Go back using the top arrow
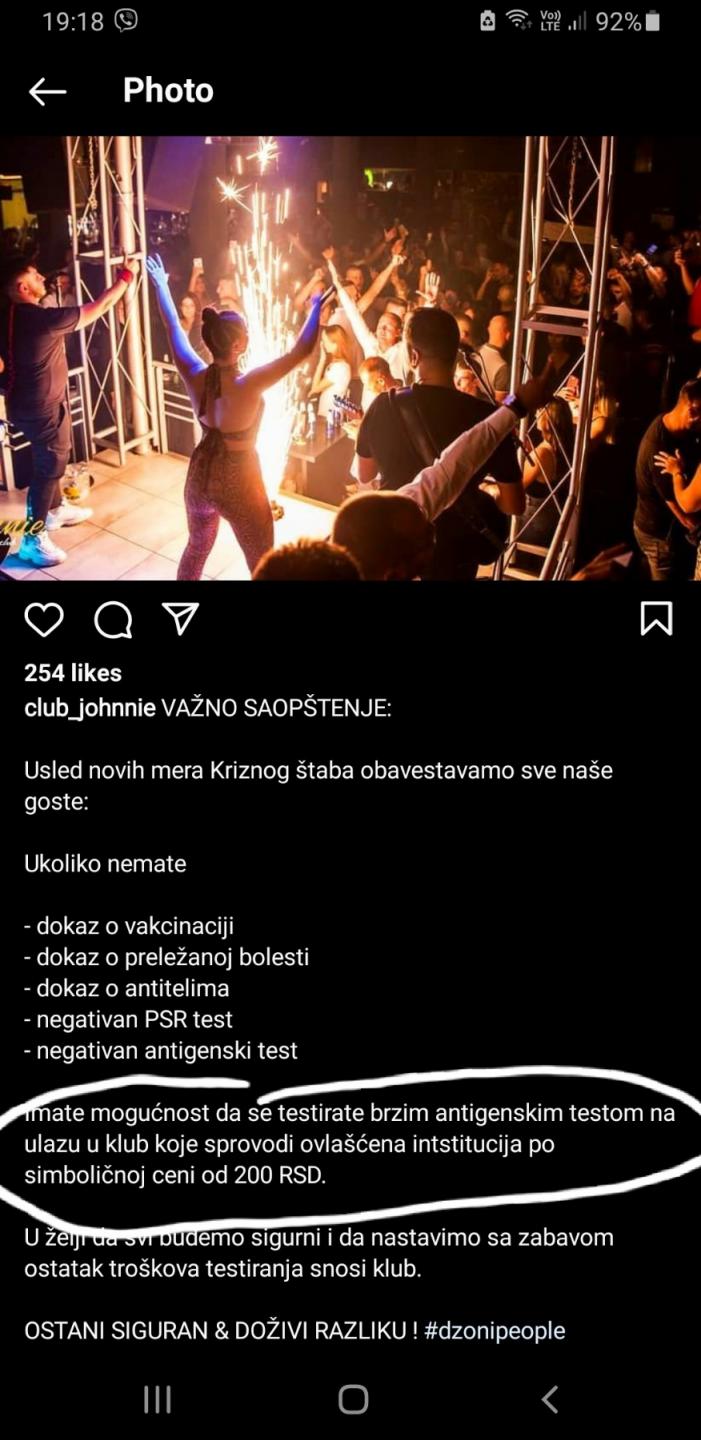The height and width of the screenshot is (1440, 701). coord(47,92)
